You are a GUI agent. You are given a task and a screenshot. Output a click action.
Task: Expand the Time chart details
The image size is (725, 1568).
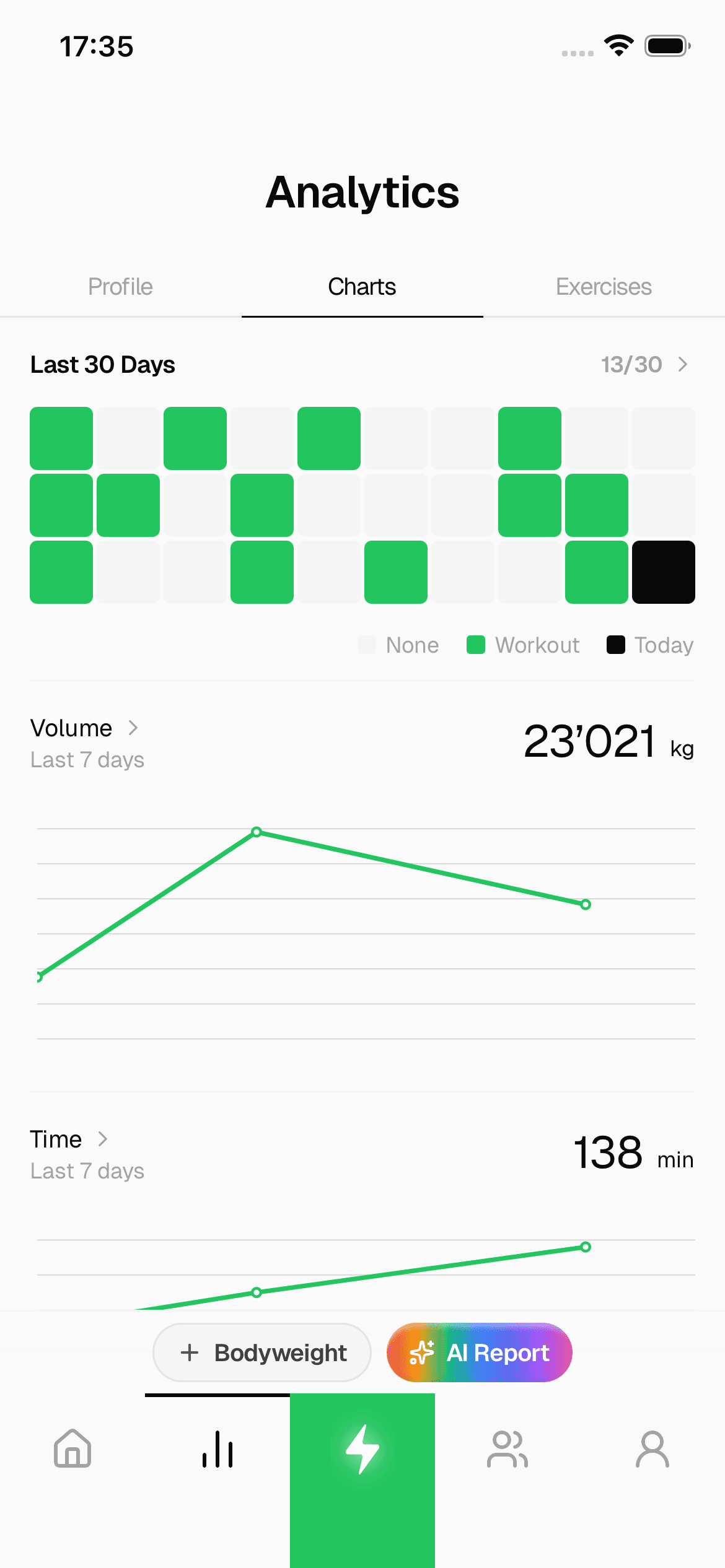[x=103, y=1139]
